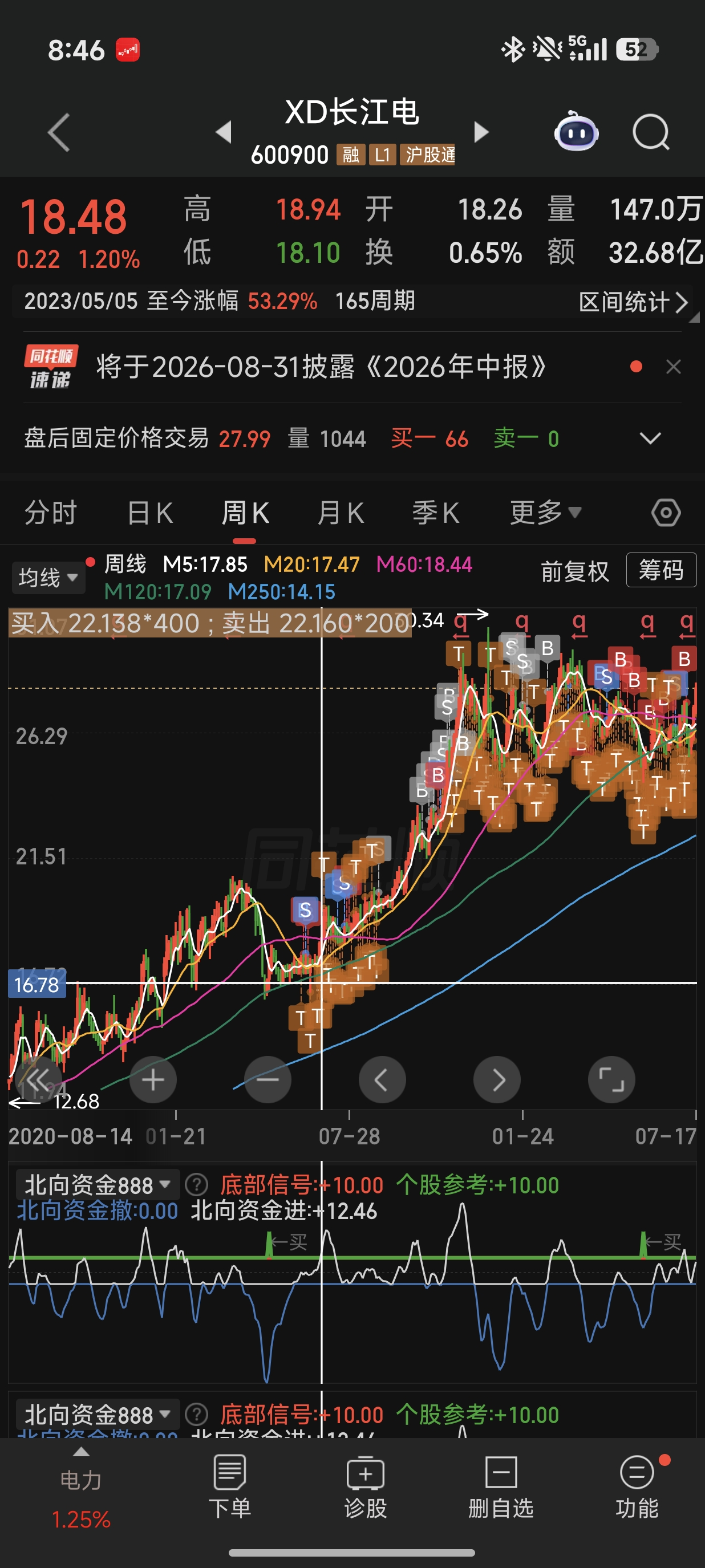Screen dimensions: 705x1568
Task: Open the AI robot assistant
Action: (576, 130)
